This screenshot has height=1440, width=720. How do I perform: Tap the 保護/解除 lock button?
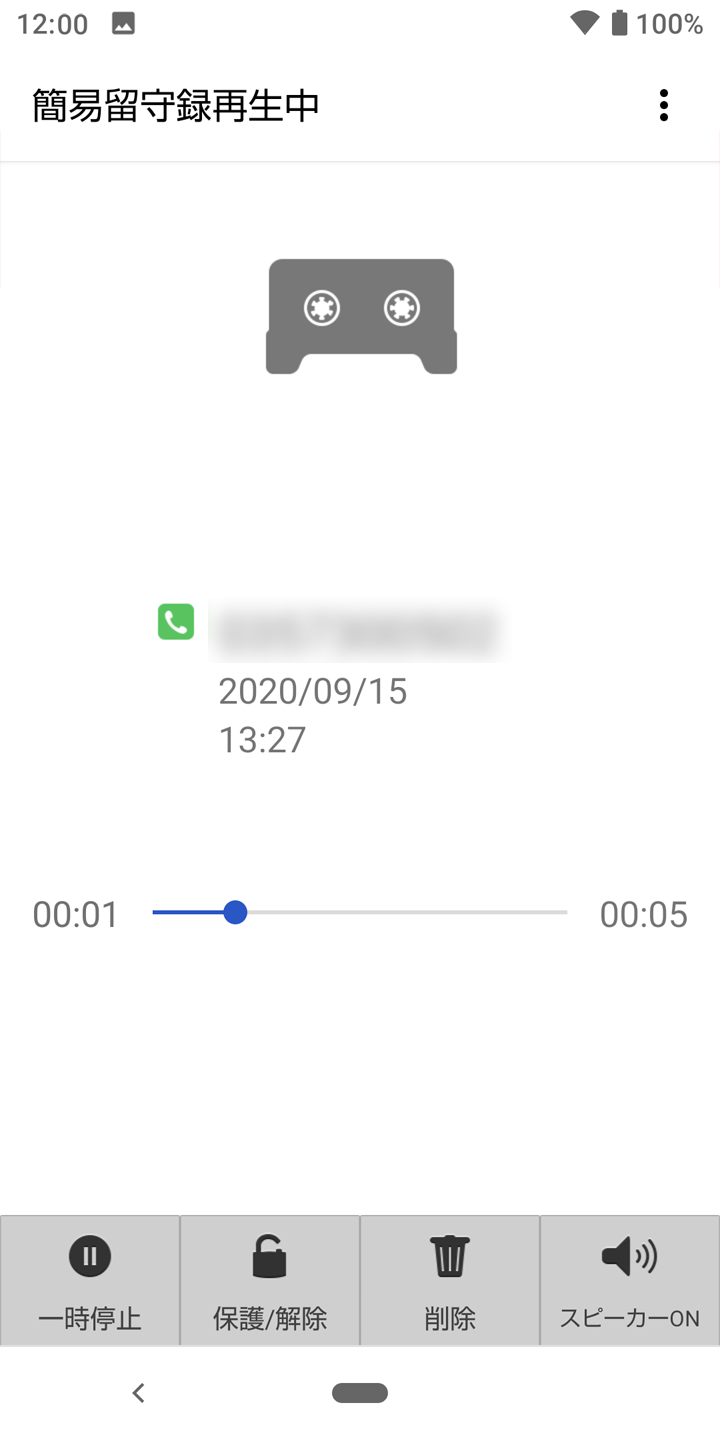pos(270,1280)
